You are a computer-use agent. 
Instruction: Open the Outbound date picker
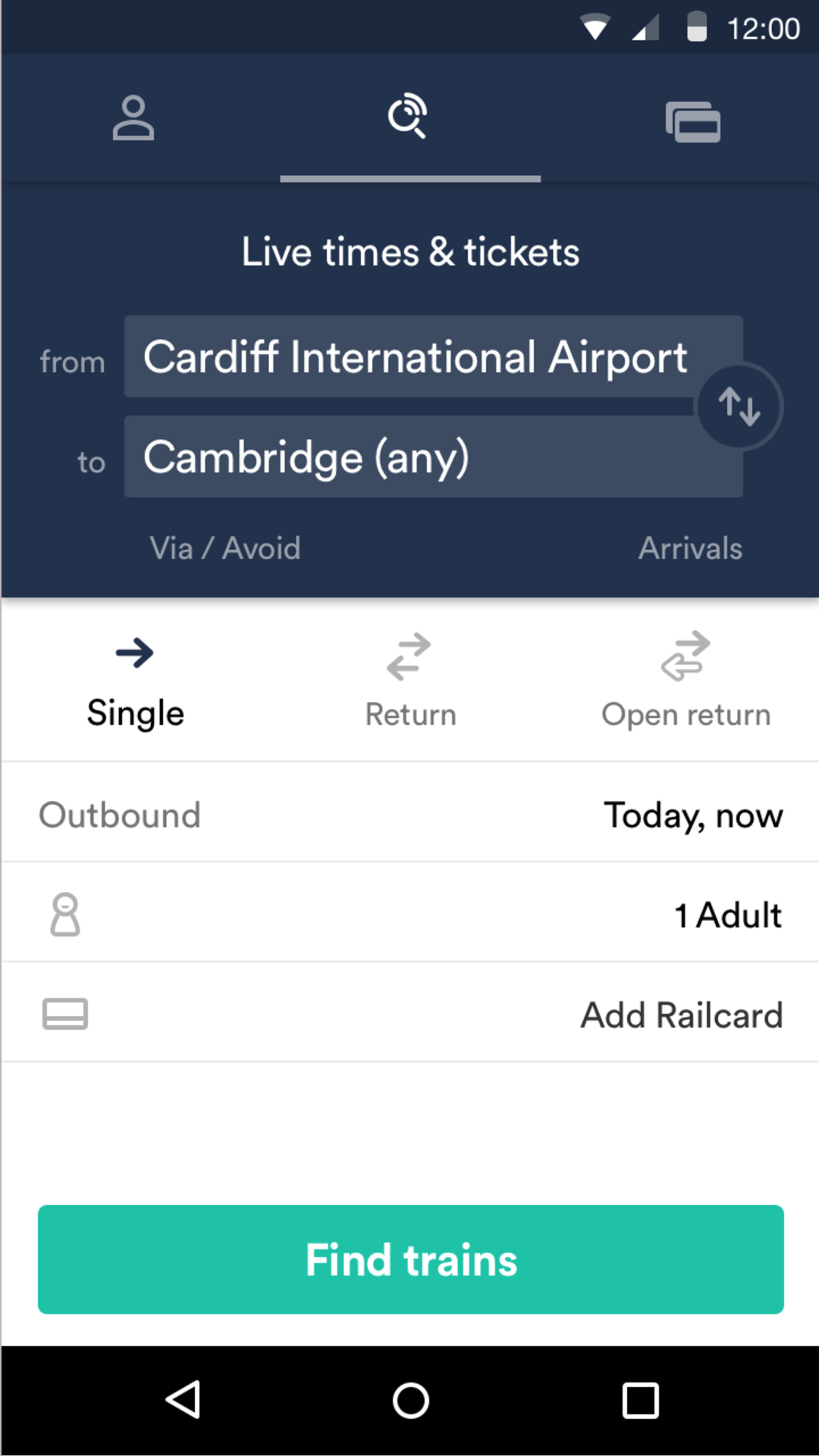(409, 814)
